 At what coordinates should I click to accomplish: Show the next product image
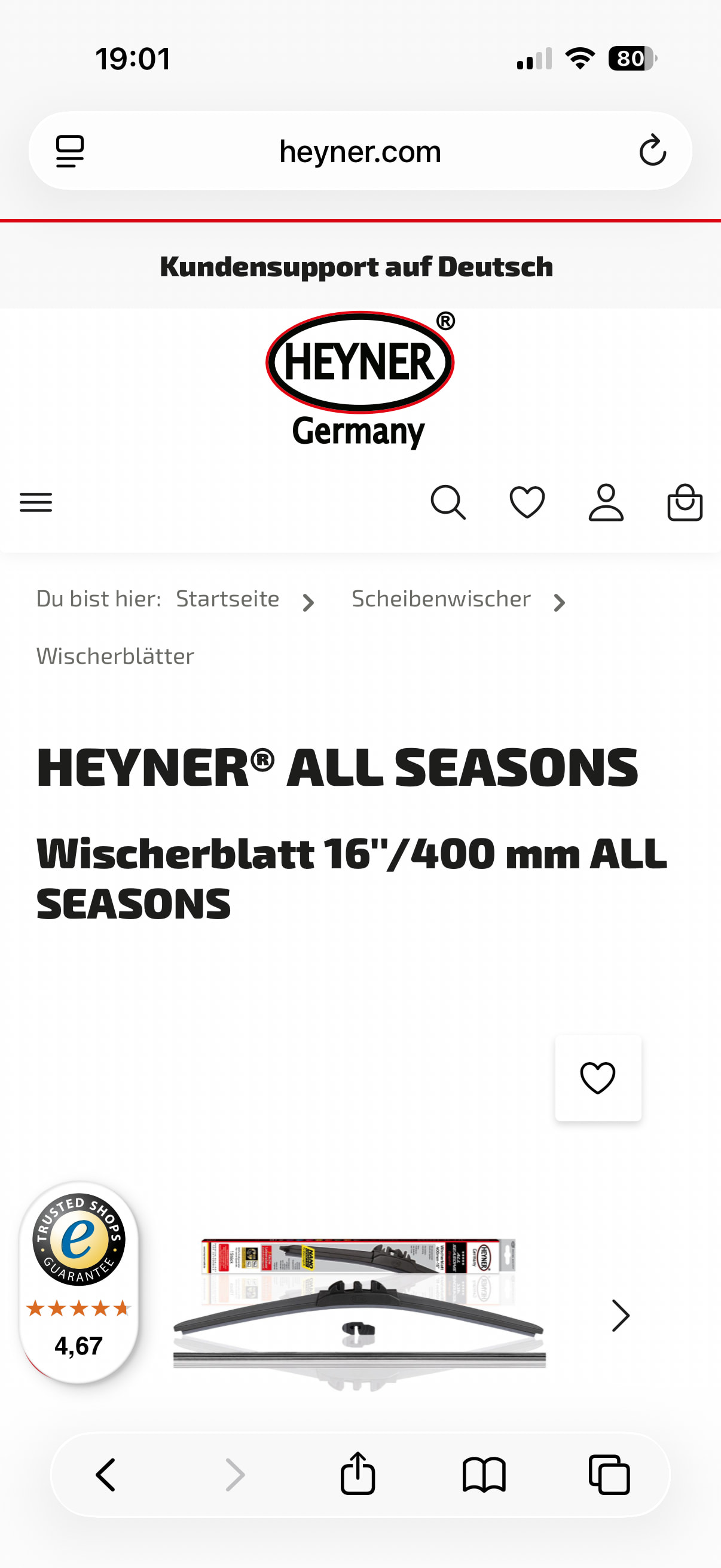[x=620, y=1316]
